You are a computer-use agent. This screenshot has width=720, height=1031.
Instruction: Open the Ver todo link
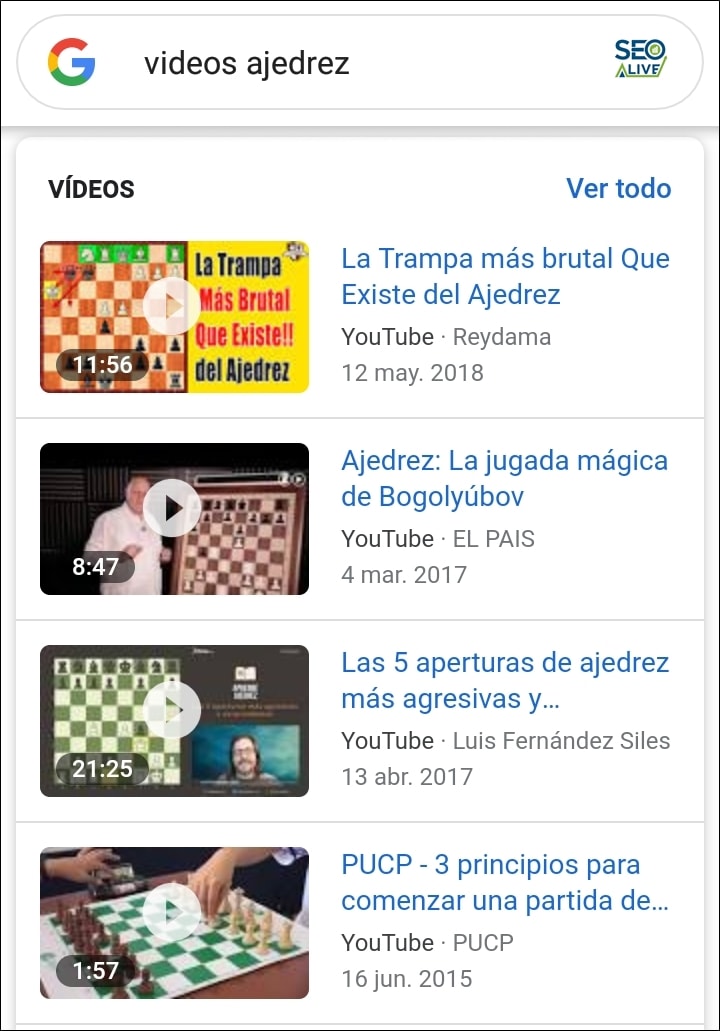[618, 188]
